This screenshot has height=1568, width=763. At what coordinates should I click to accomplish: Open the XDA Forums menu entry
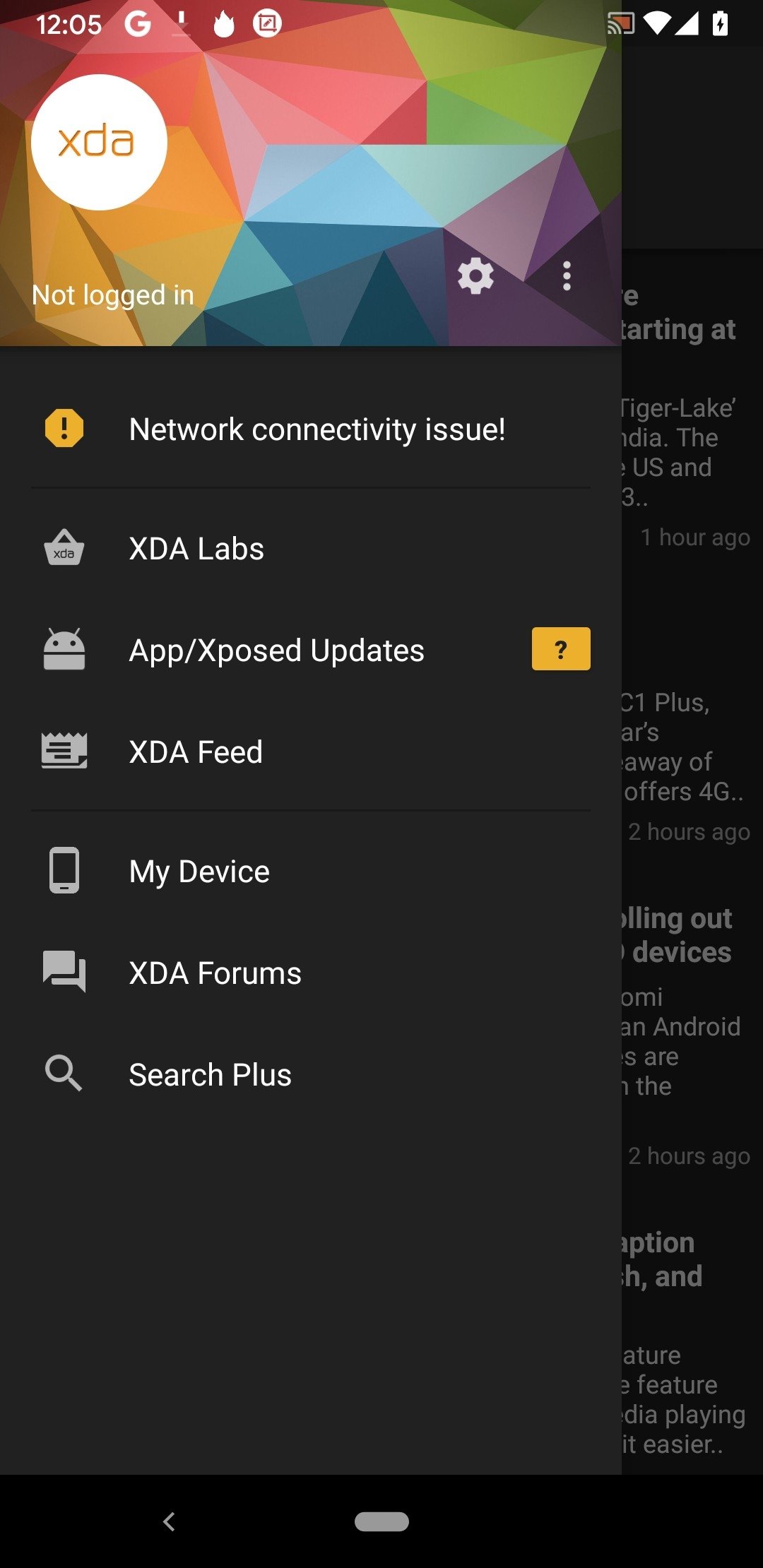tap(215, 972)
